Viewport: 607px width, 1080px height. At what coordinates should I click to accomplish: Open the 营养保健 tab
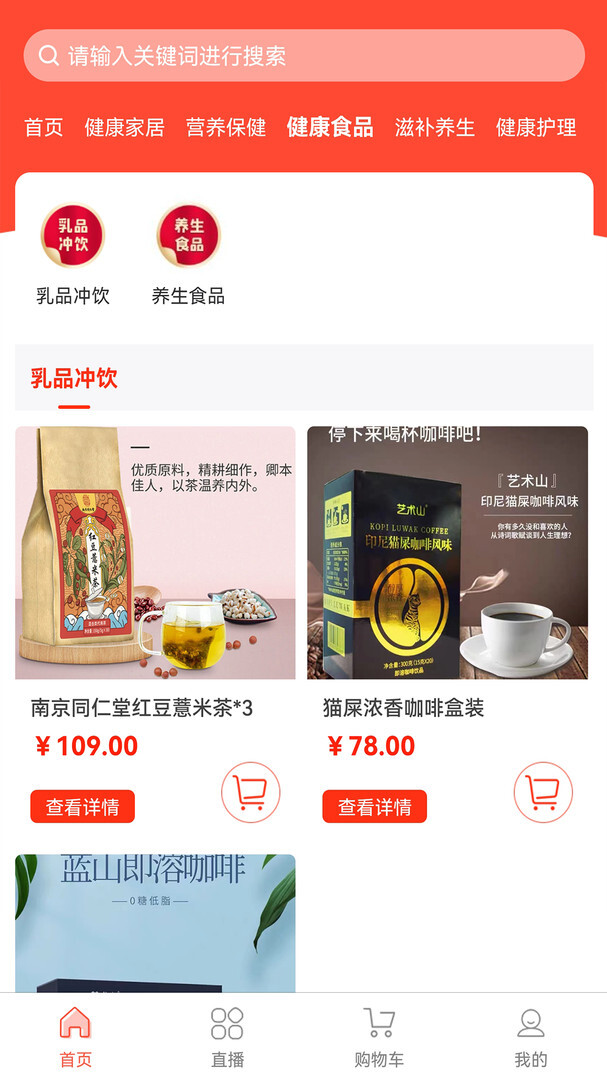click(x=226, y=128)
